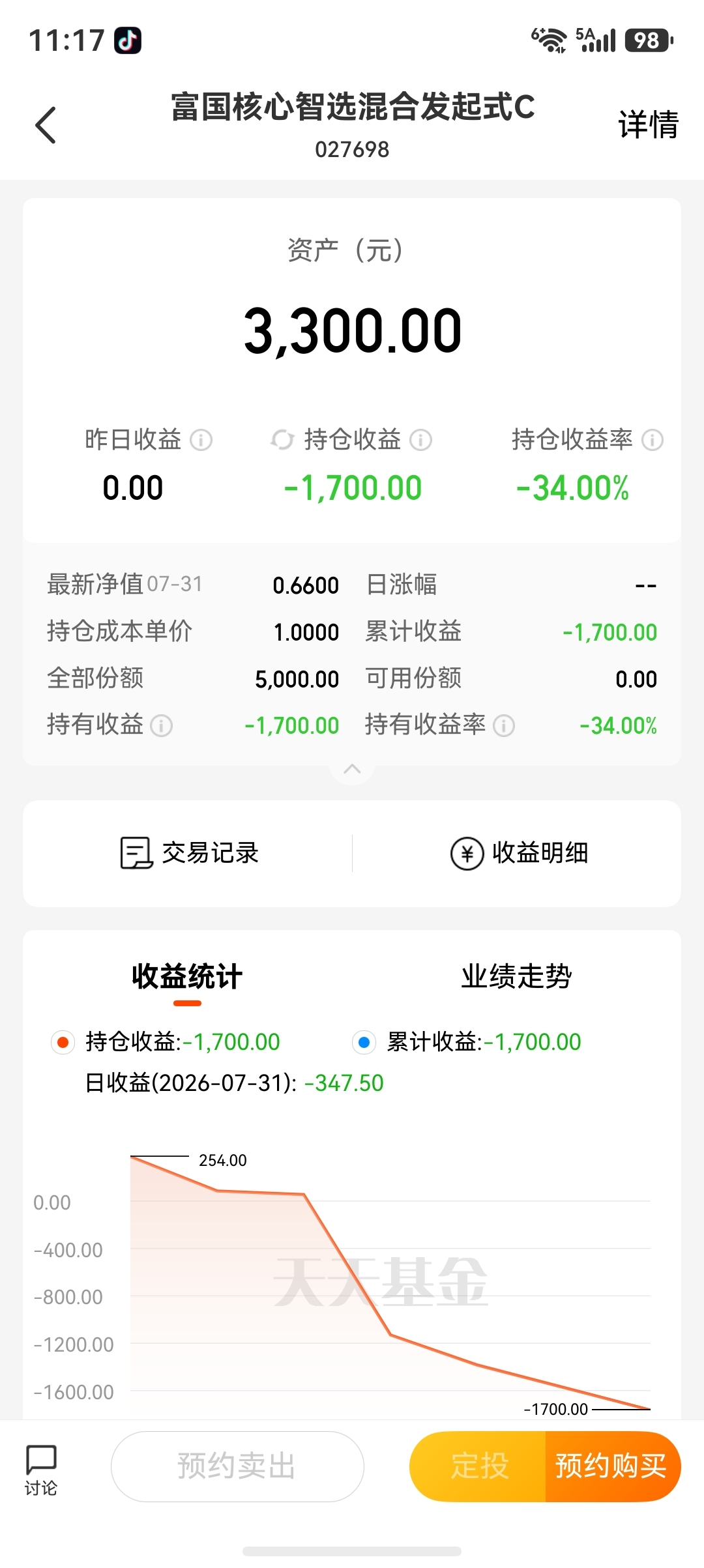Image resolution: width=704 pixels, height=1568 pixels.
Task: Go back using the top-left arrow
Action: coord(46,124)
